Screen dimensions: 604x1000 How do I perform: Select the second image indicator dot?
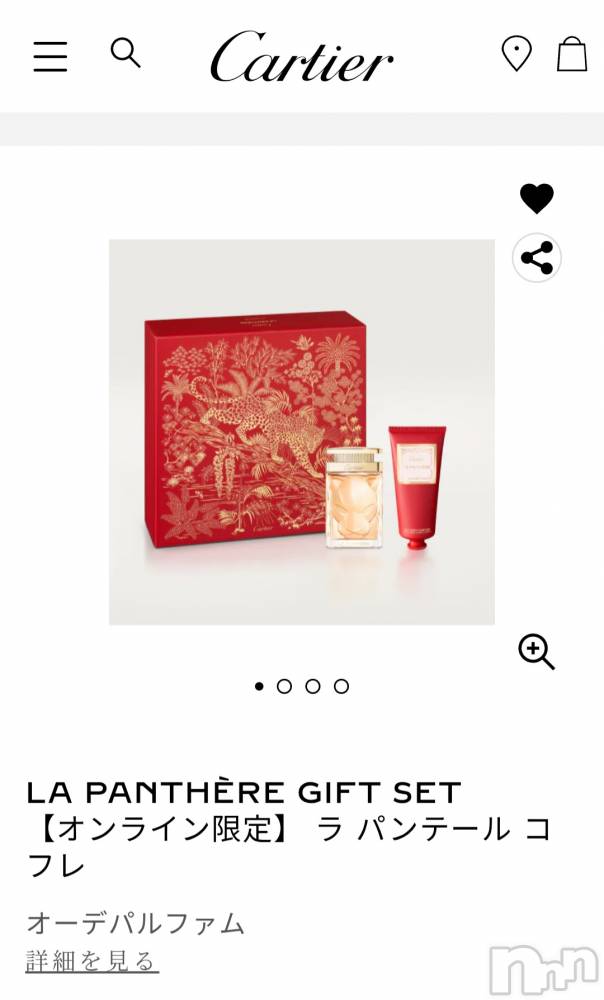pyautogui.click(x=284, y=686)
